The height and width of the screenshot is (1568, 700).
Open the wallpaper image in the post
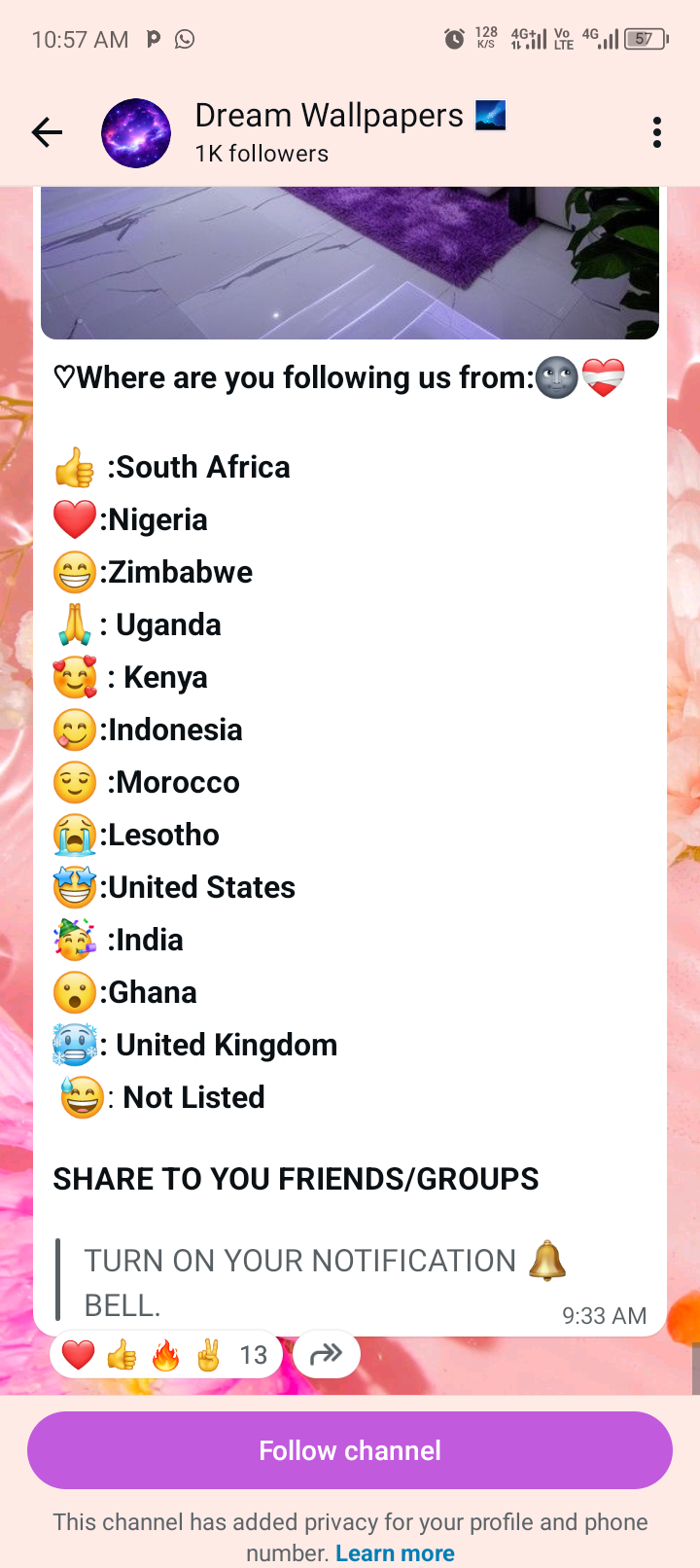[350, 263]
